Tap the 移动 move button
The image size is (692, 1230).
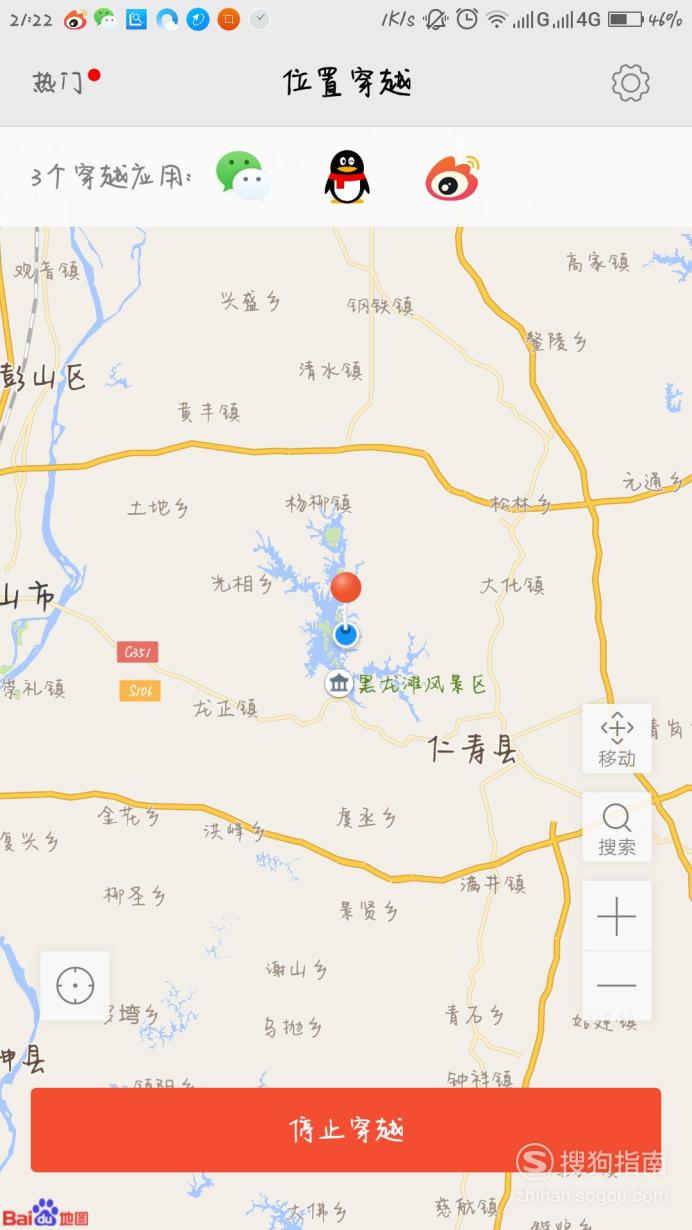point(617,739)
